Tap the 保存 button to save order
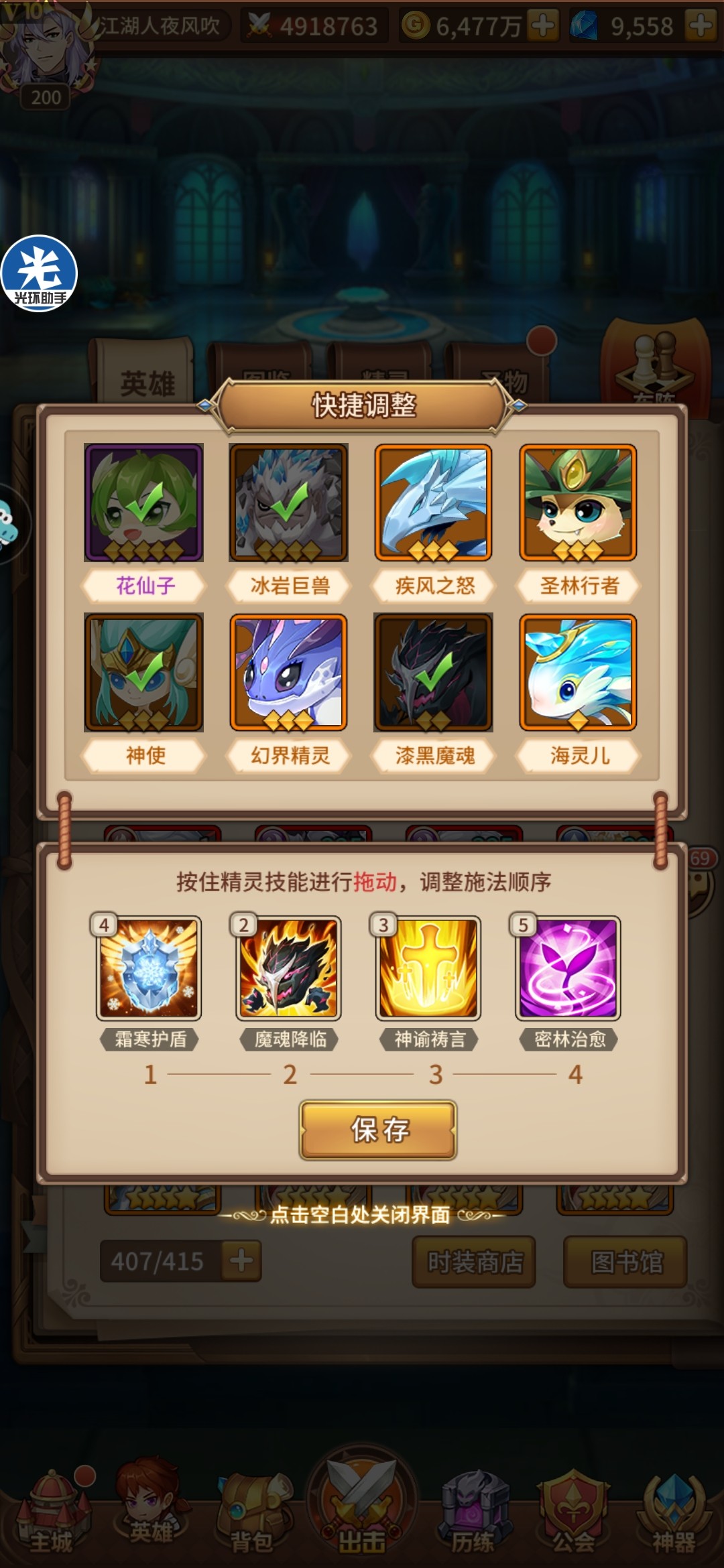 (x=378, y=1130)
